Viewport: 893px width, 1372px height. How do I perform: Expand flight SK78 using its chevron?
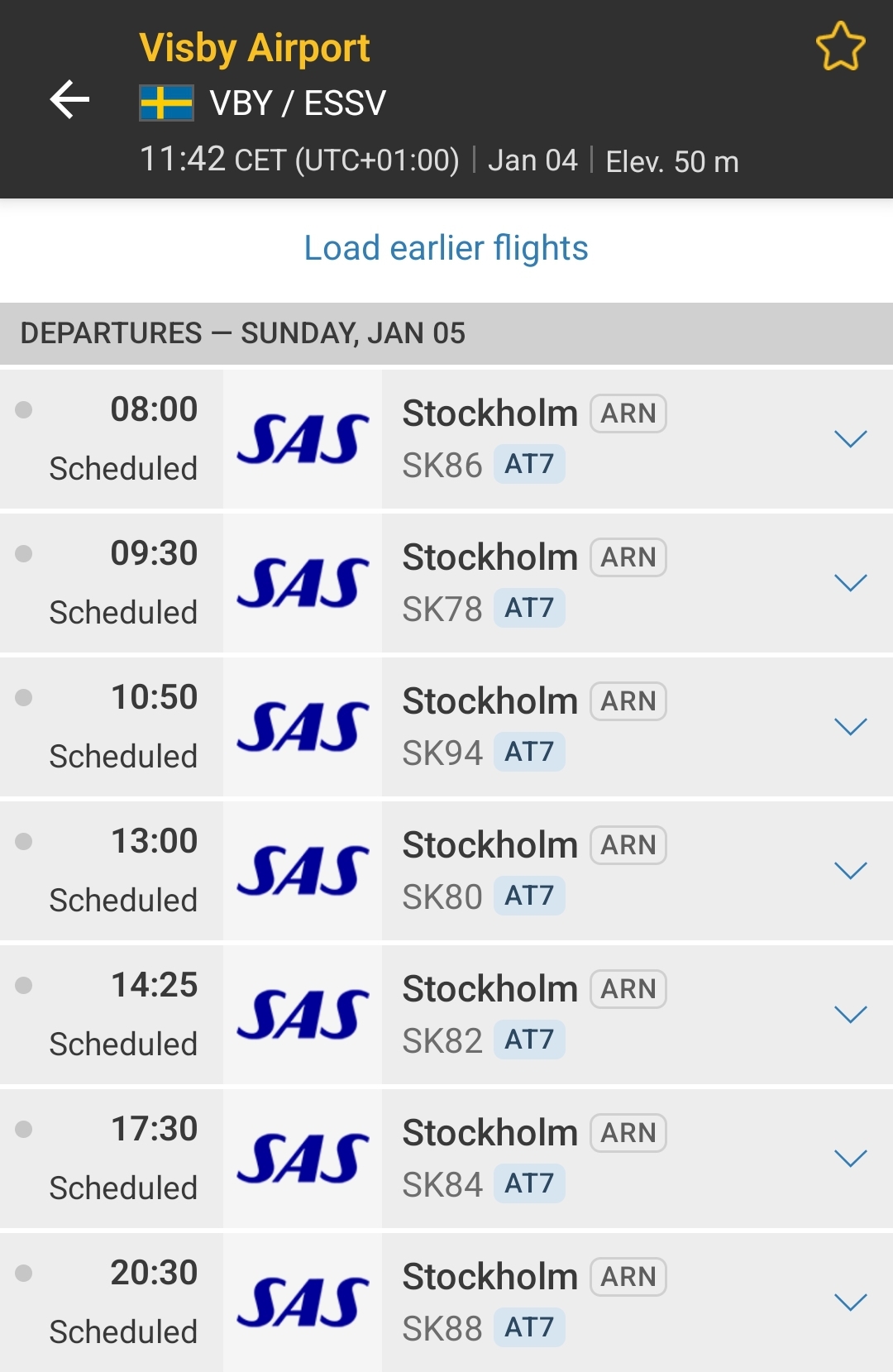[848, 582]
